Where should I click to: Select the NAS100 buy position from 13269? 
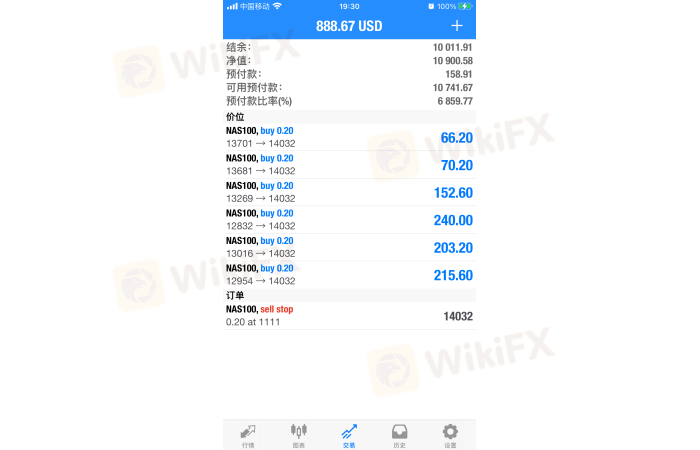[x=349, y=192]
